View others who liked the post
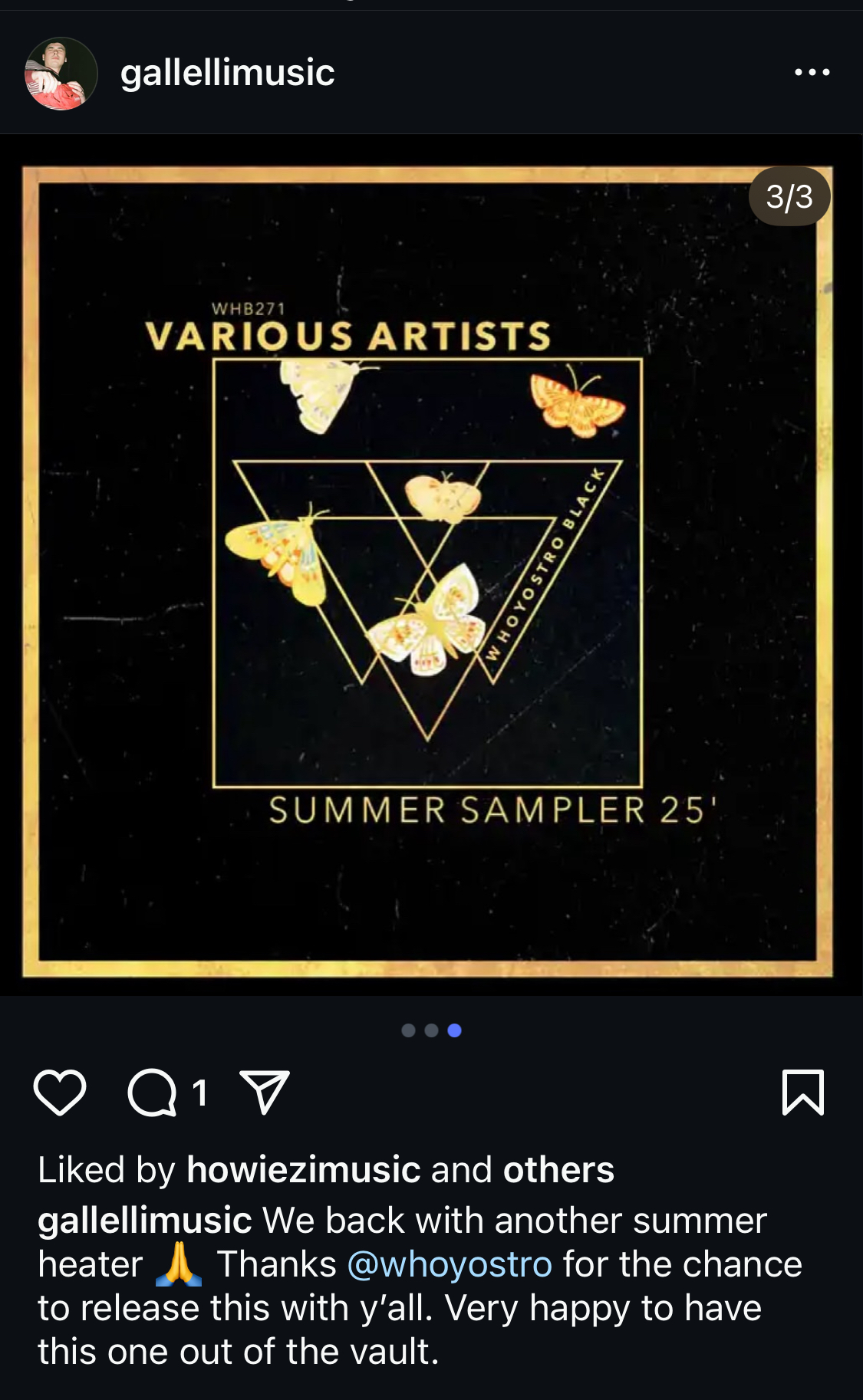Image resolution: width=863 pixels, height=1400 pixels. (558, 1170)
